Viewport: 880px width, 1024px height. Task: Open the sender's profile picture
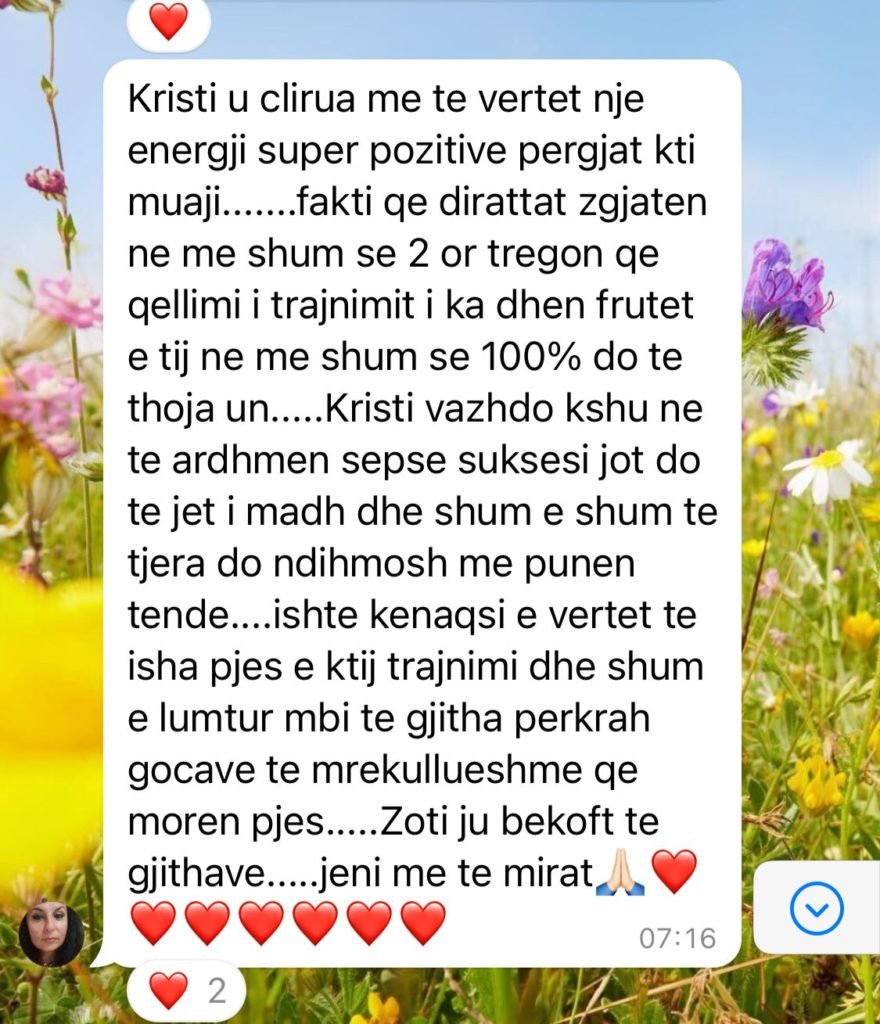[x=51, y=932]
